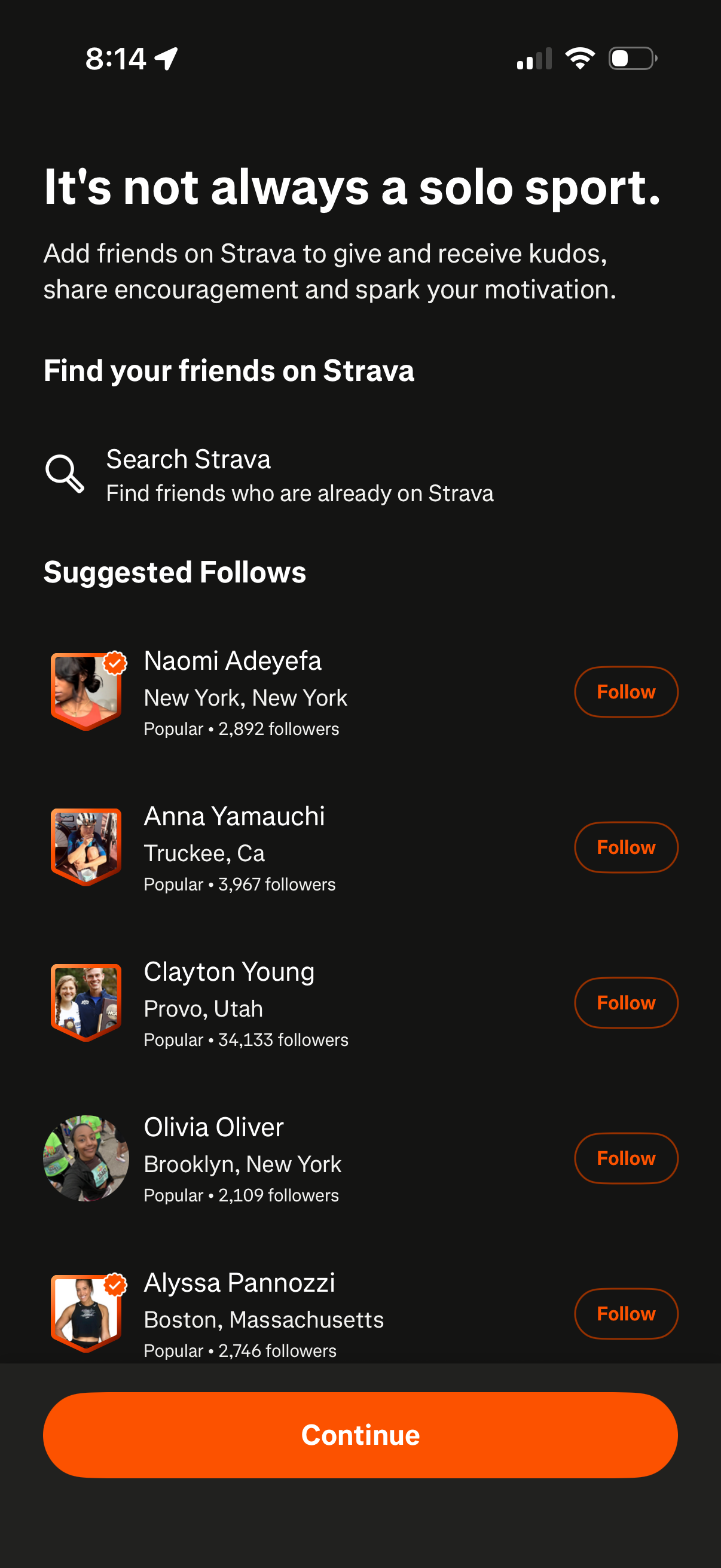Follow Naomi Adeyefa
The height and width of the screenshot is (1568, 721).
coord(626,691)
